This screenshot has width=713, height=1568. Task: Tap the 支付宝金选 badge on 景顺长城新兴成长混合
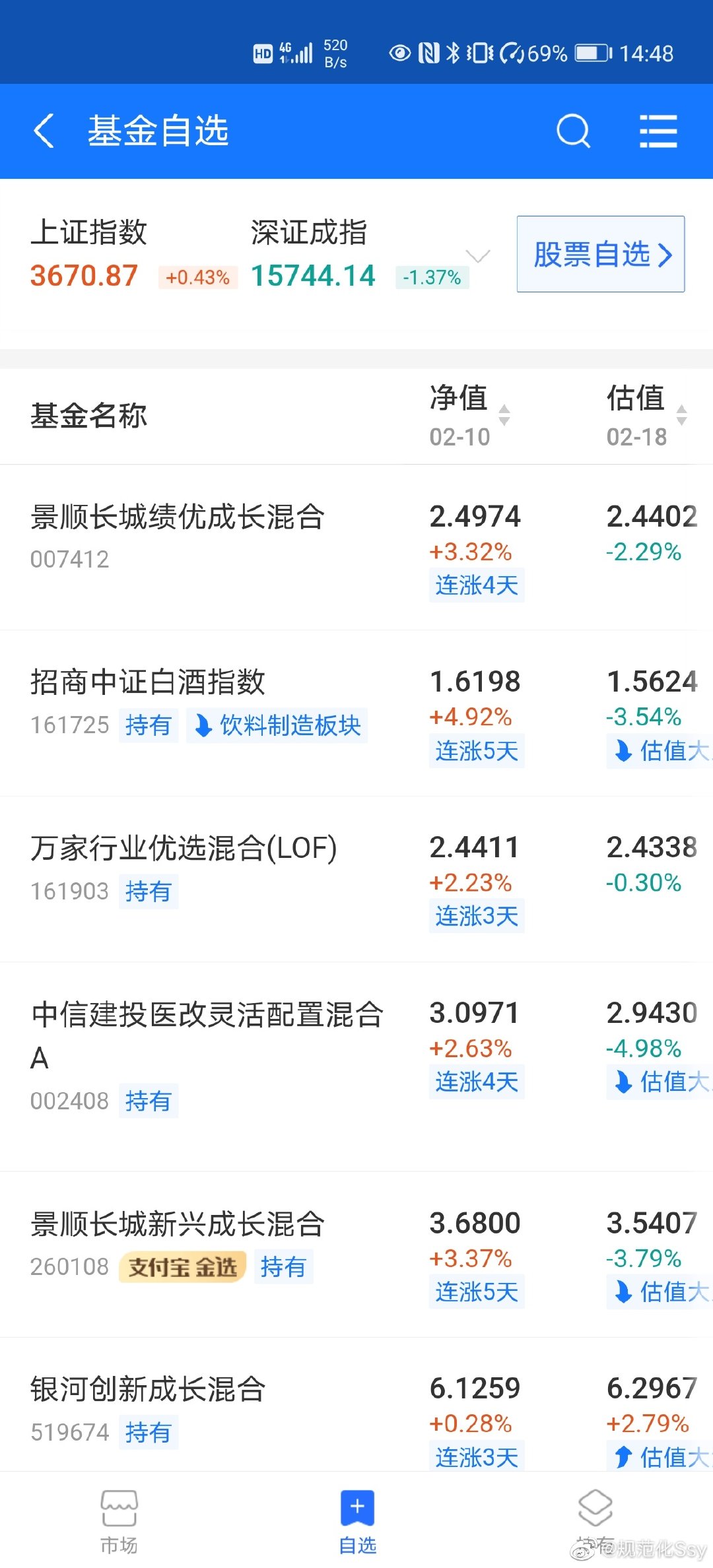point(182,1266)
